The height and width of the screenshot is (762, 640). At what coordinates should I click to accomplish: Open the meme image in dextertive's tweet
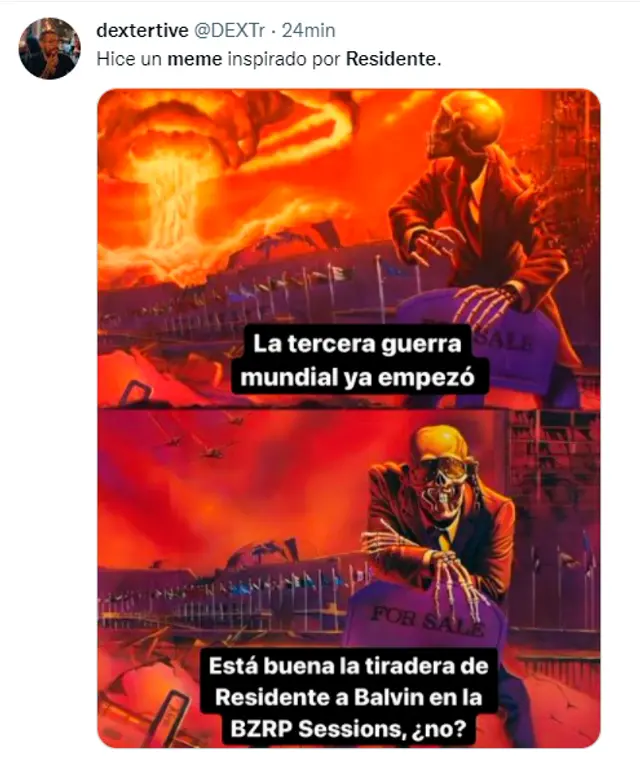coord(348,418)
